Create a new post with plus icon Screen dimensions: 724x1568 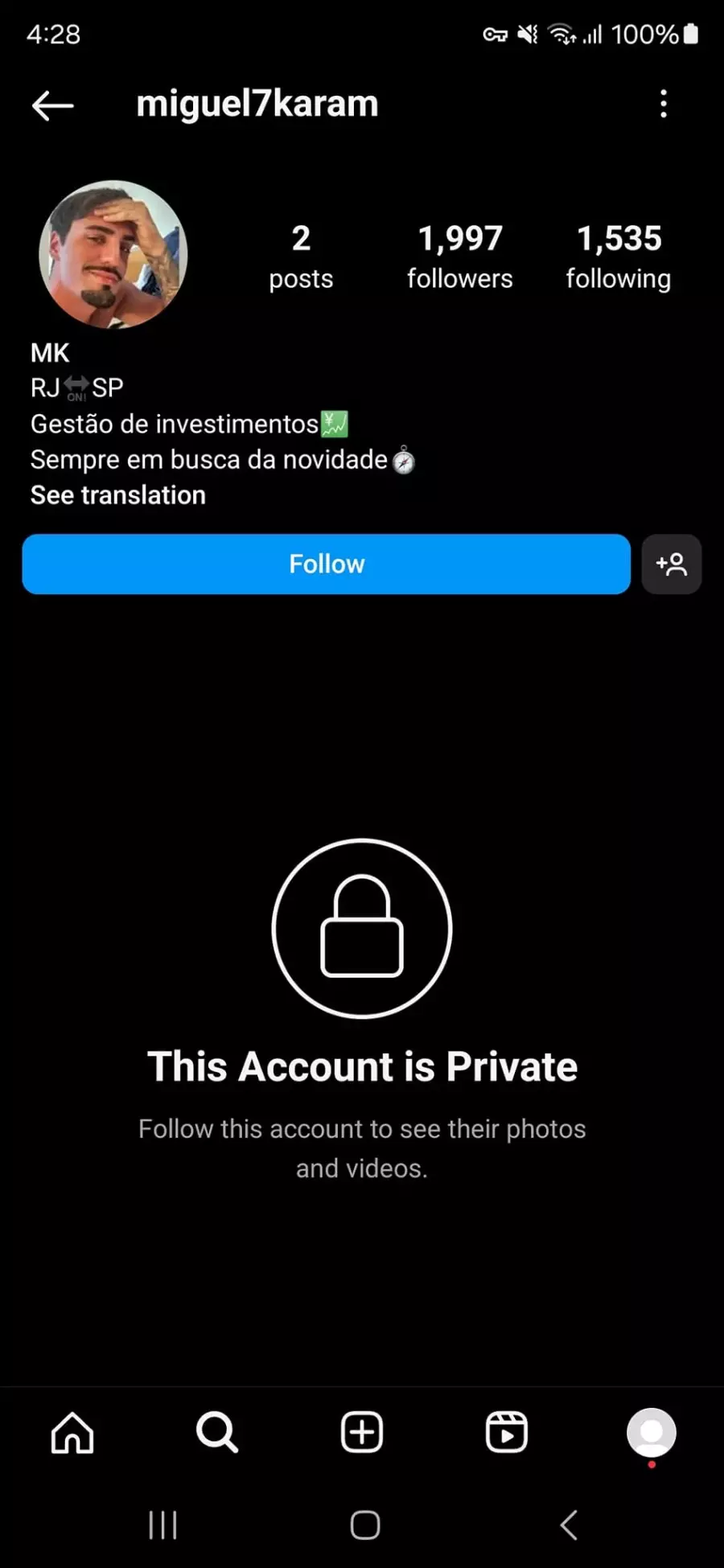pyautogui.click(x=362, y=1433)
